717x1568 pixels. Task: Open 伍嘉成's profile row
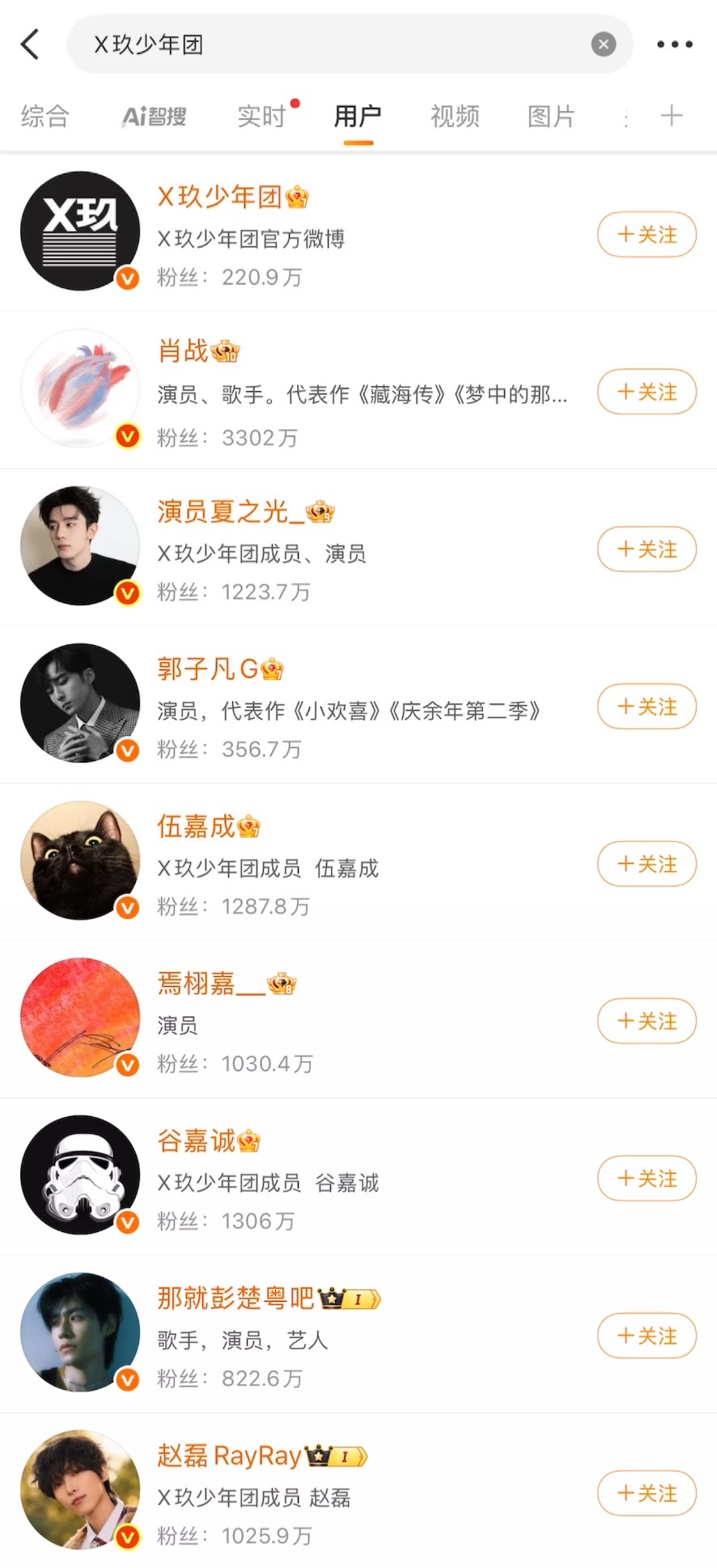[358, 861]
